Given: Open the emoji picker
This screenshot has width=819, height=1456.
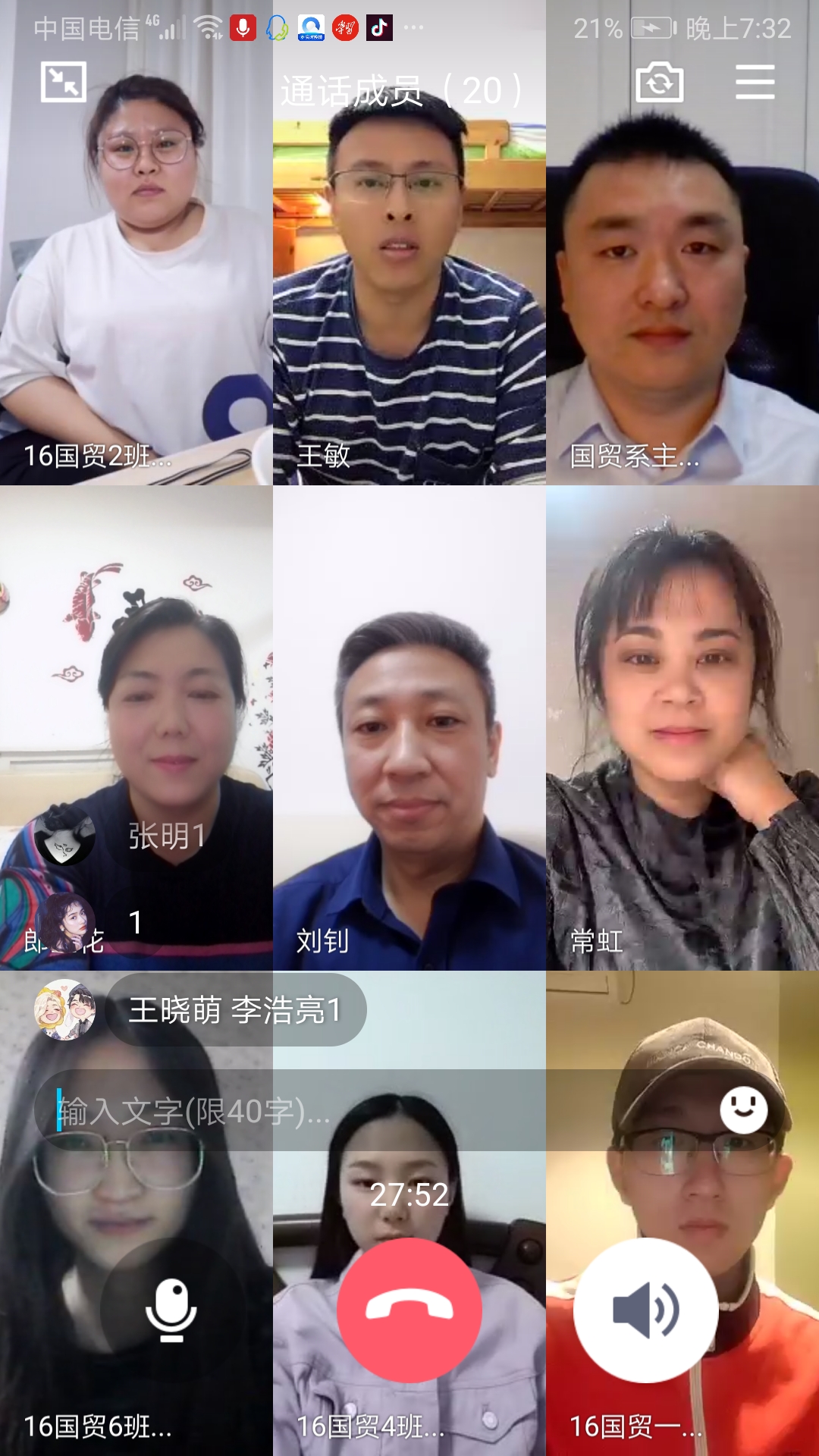Looking at the screenshot, I should click(743, 1110).
